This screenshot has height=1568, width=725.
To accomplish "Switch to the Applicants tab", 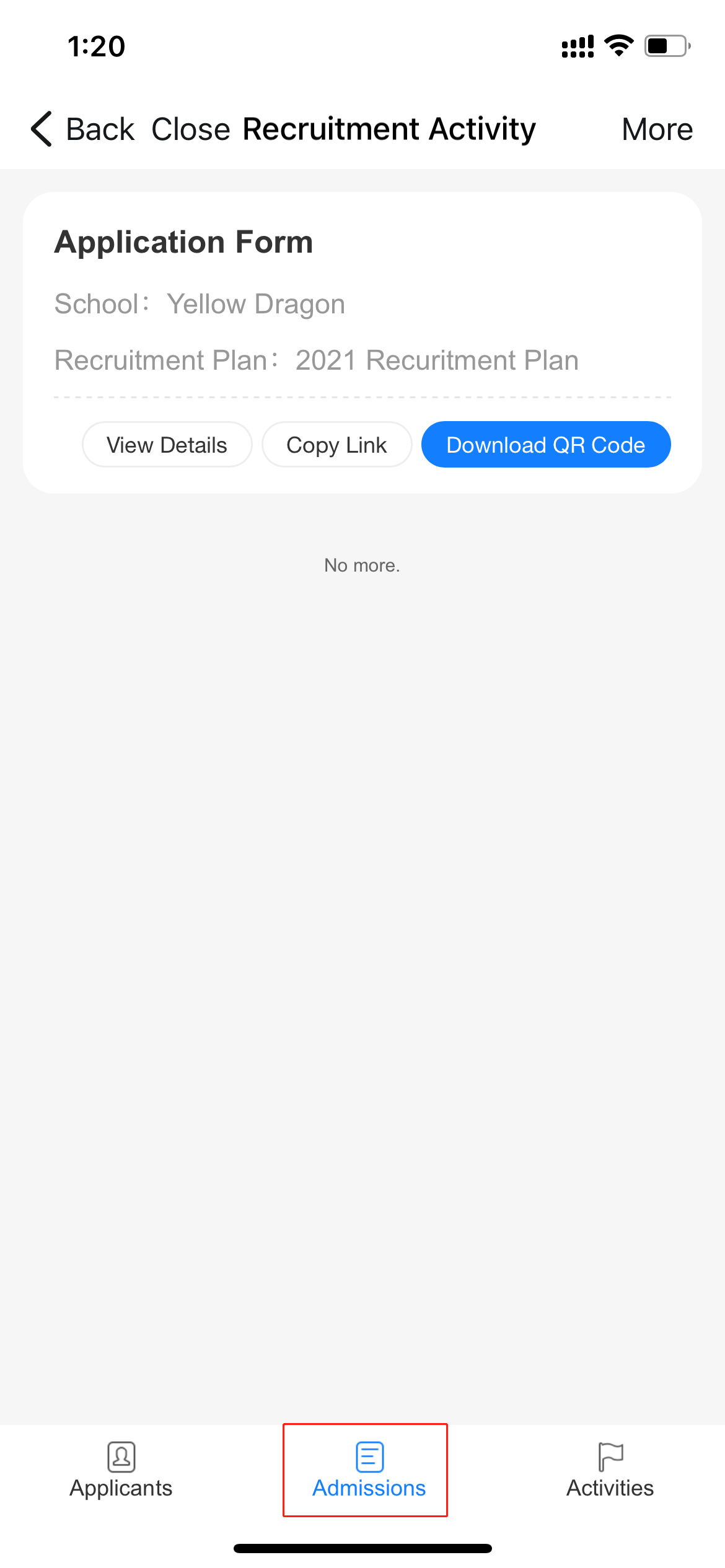I will [x=121, y=1471].
